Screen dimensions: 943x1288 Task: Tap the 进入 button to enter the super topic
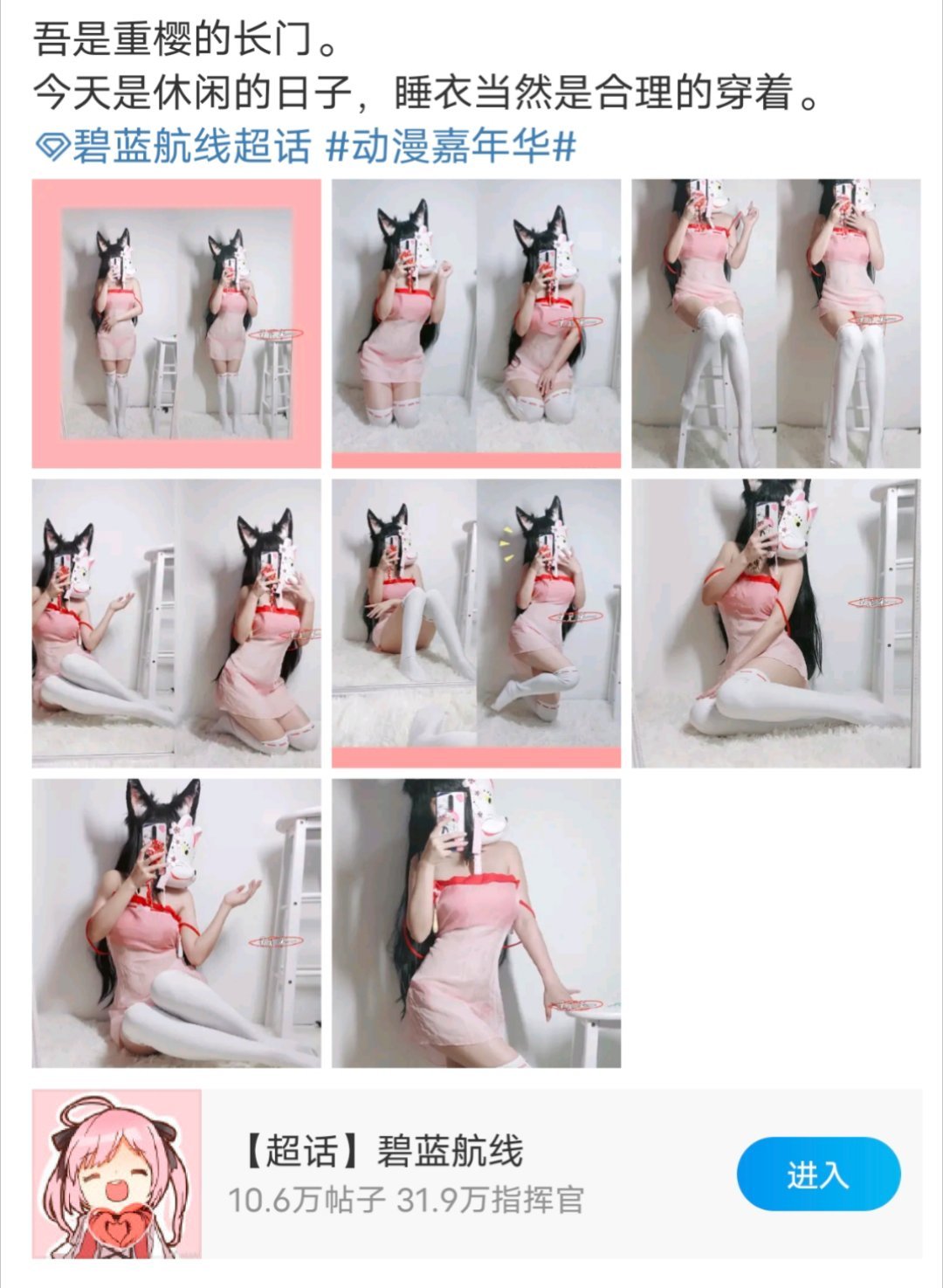[x=817, y=1174]
